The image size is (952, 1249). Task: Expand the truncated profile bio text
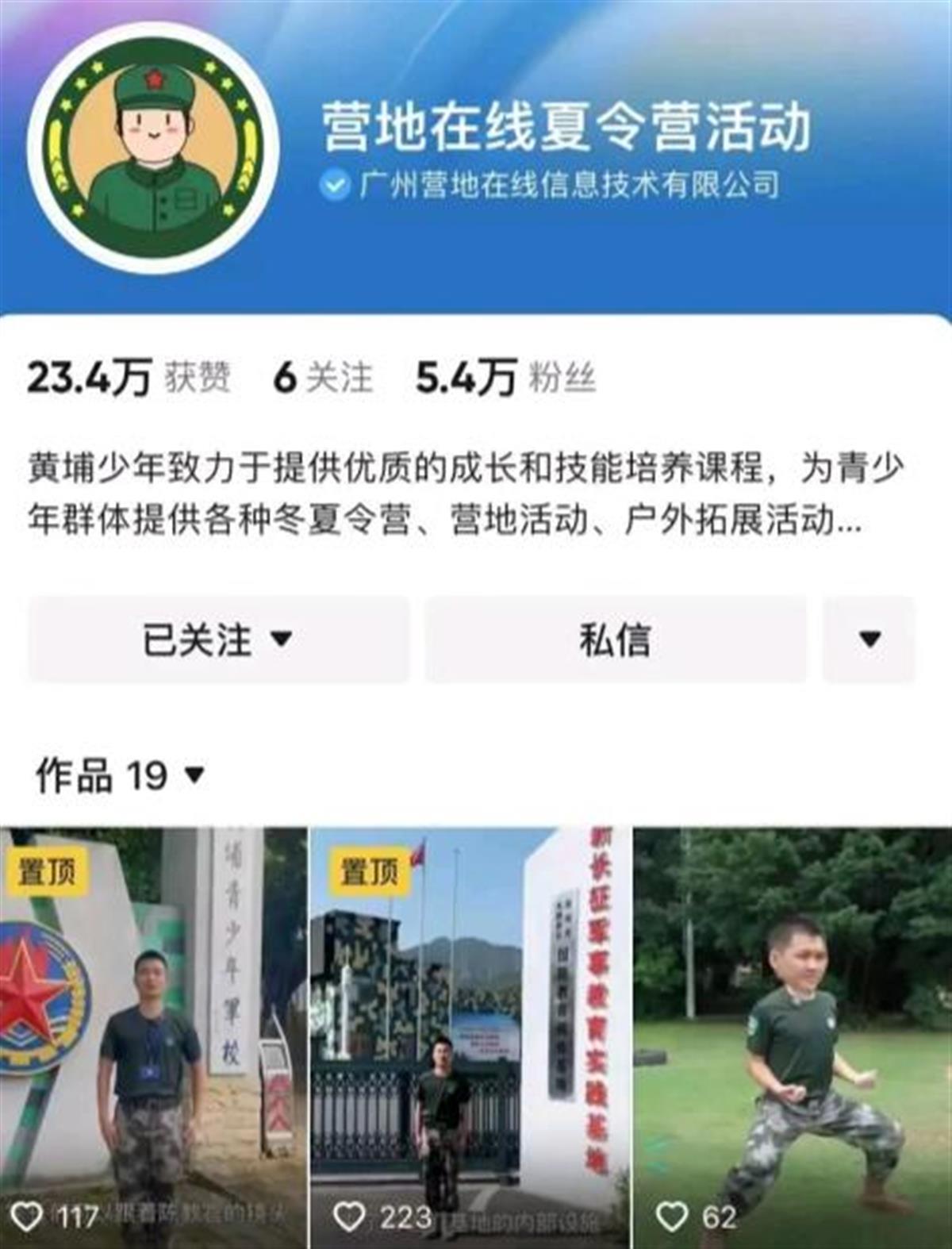[x=847, y=523]
